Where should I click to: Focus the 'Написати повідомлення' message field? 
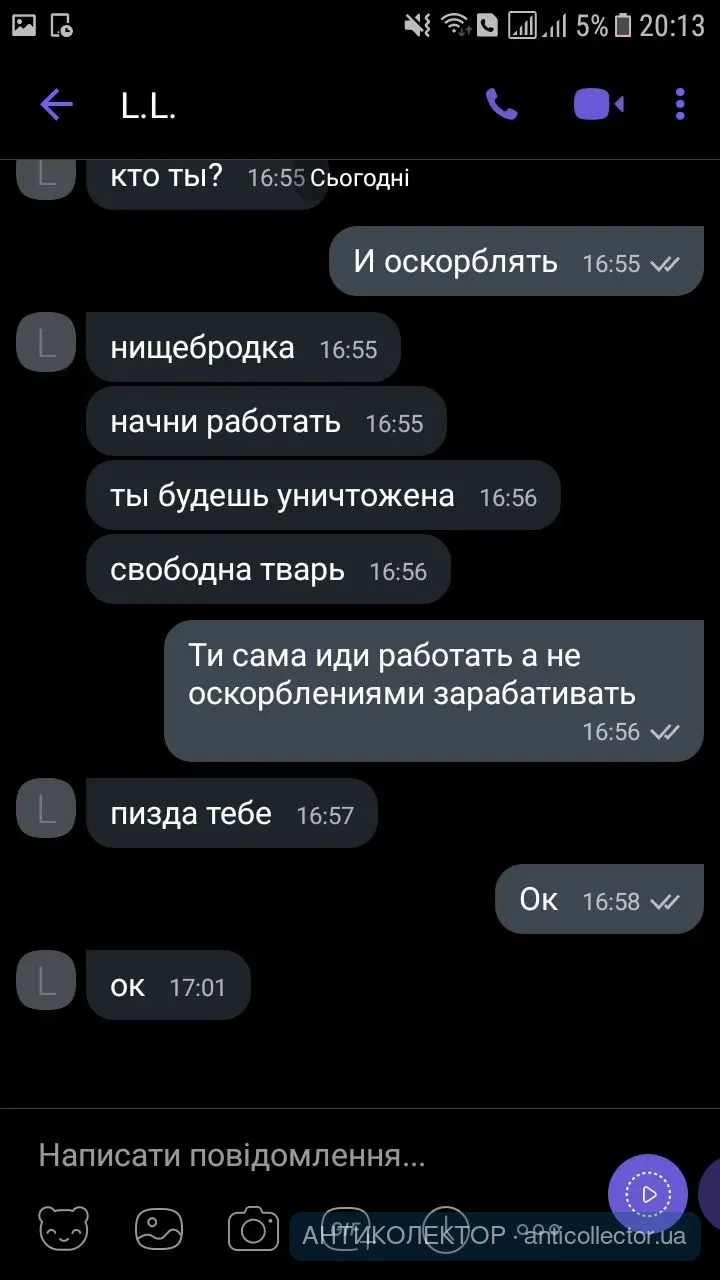(300, 1157)
